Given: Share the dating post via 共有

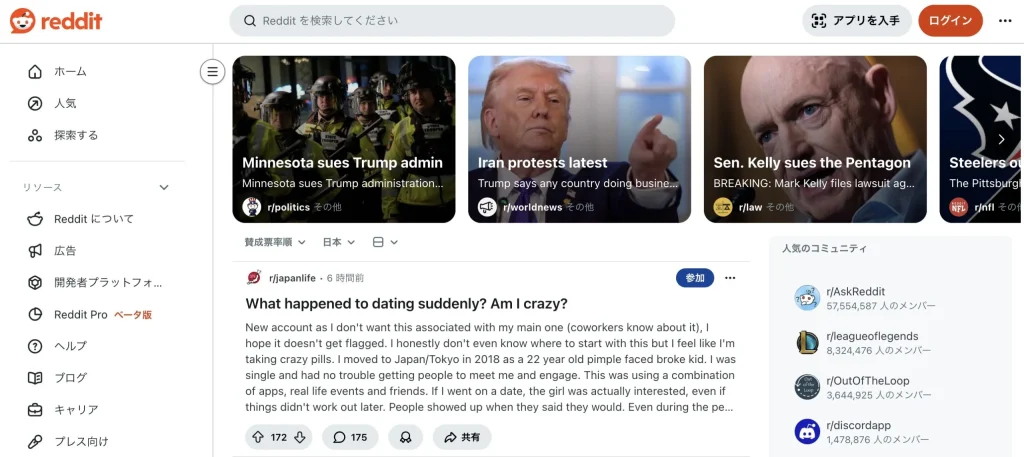Looking at the screenshot, I should tap(461, 437).
